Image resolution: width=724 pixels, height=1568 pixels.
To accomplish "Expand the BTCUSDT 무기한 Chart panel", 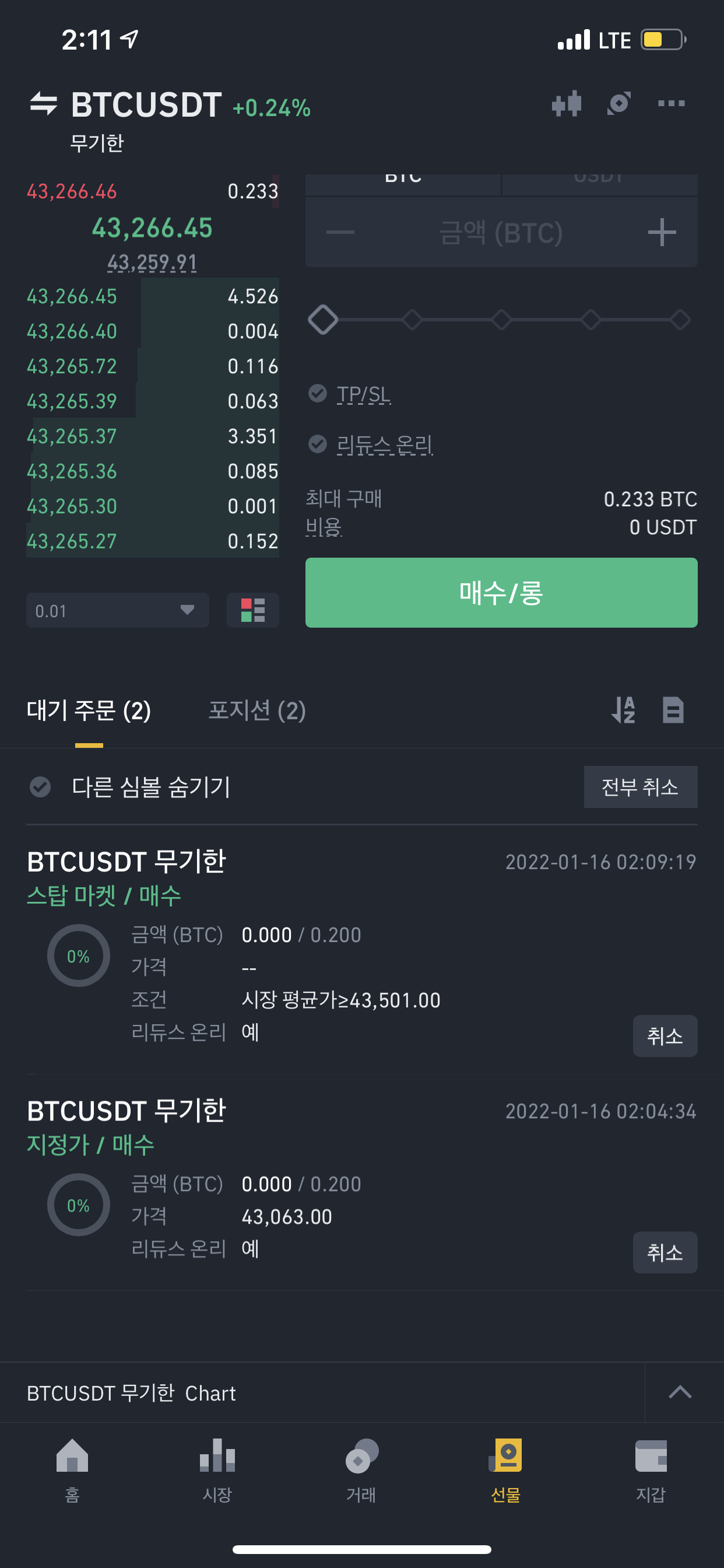I will point(680,1392).
